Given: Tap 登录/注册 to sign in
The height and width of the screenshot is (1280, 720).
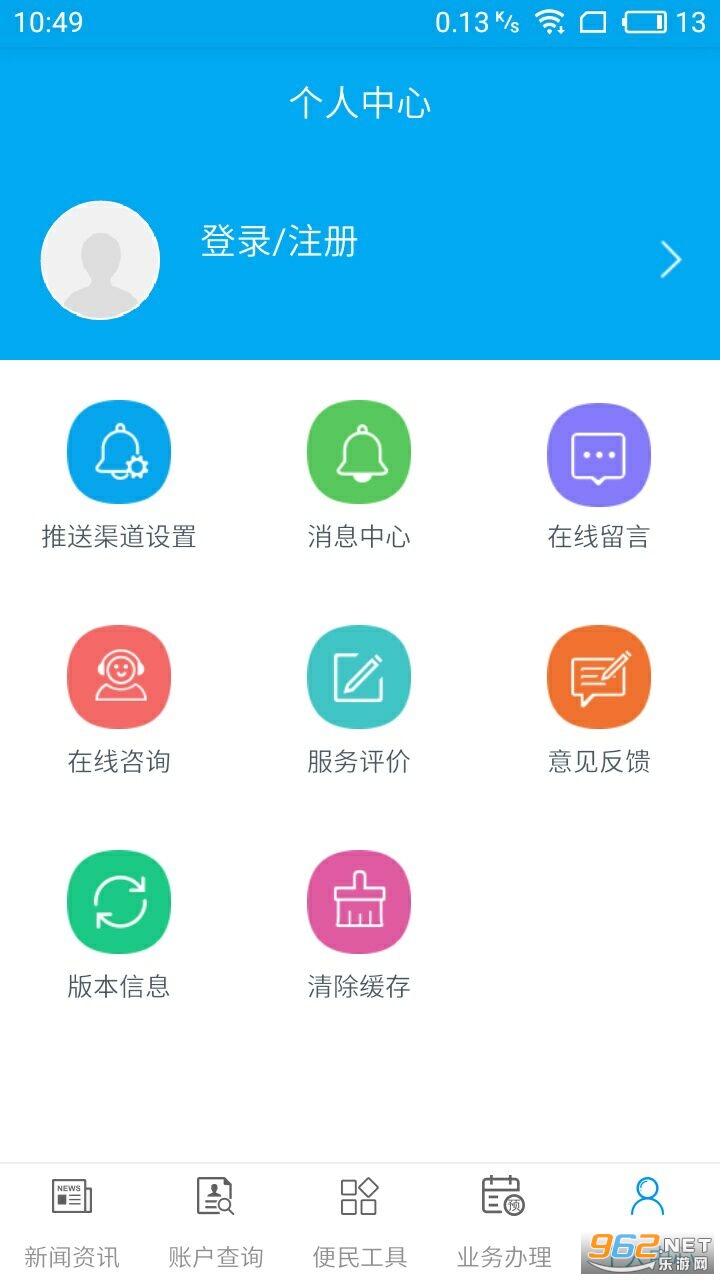Looking at the screenshot, I should coord(279,242).
